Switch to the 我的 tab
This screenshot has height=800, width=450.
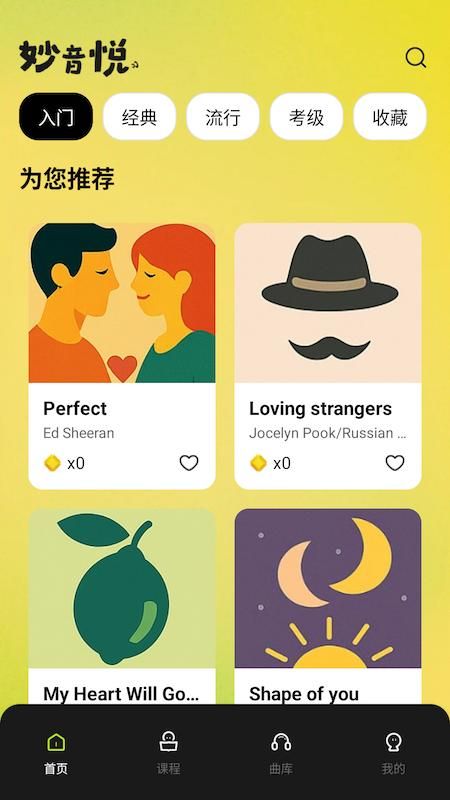point(393,753)
